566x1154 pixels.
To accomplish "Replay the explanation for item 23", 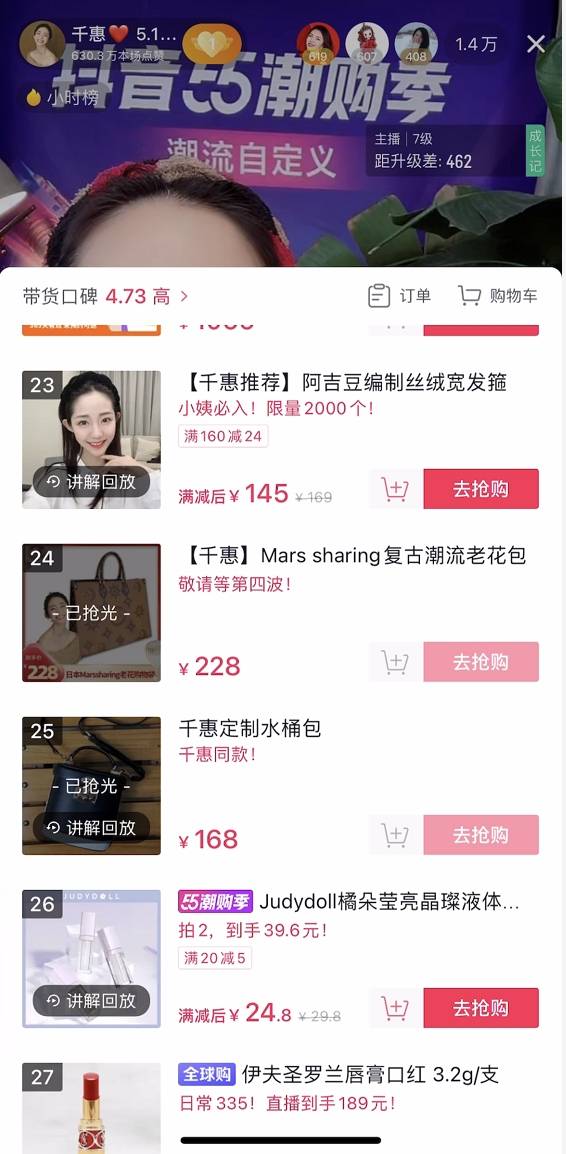I will (x=91, y=482).
